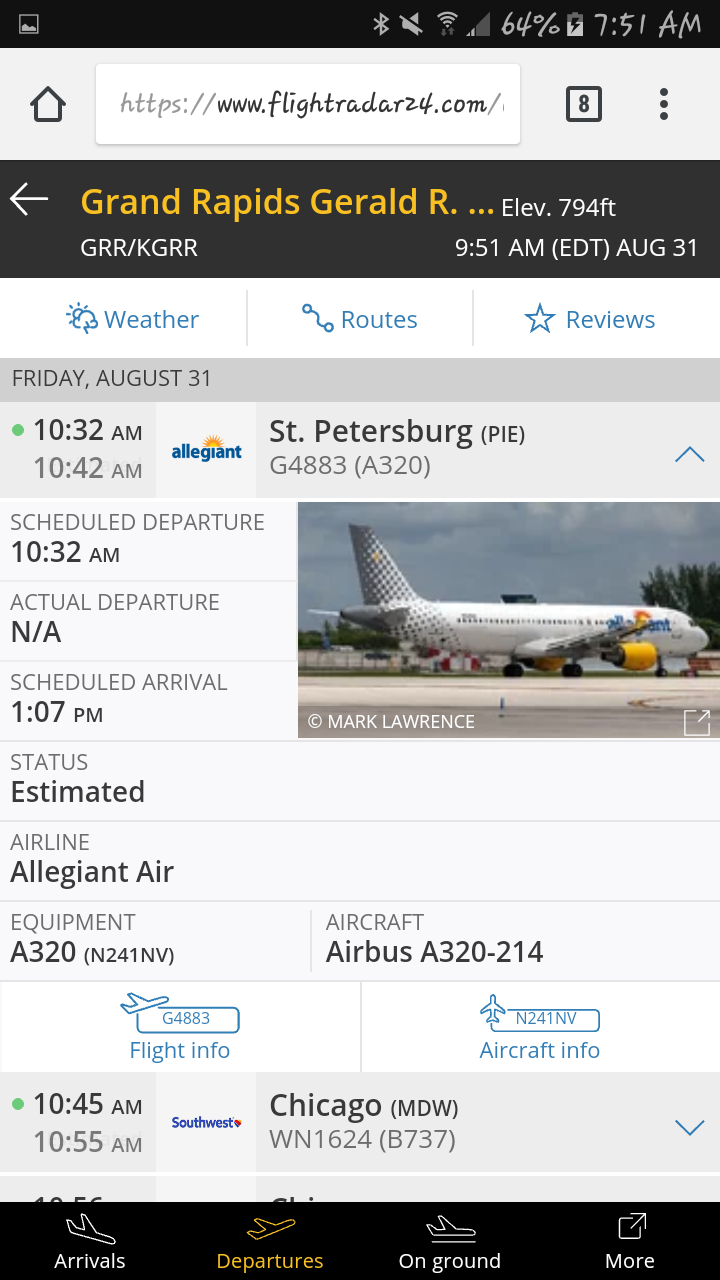Select the Departures tab
Image resolution: width=720 pixels, height=1280 pixels.
tap(270, 1241)
